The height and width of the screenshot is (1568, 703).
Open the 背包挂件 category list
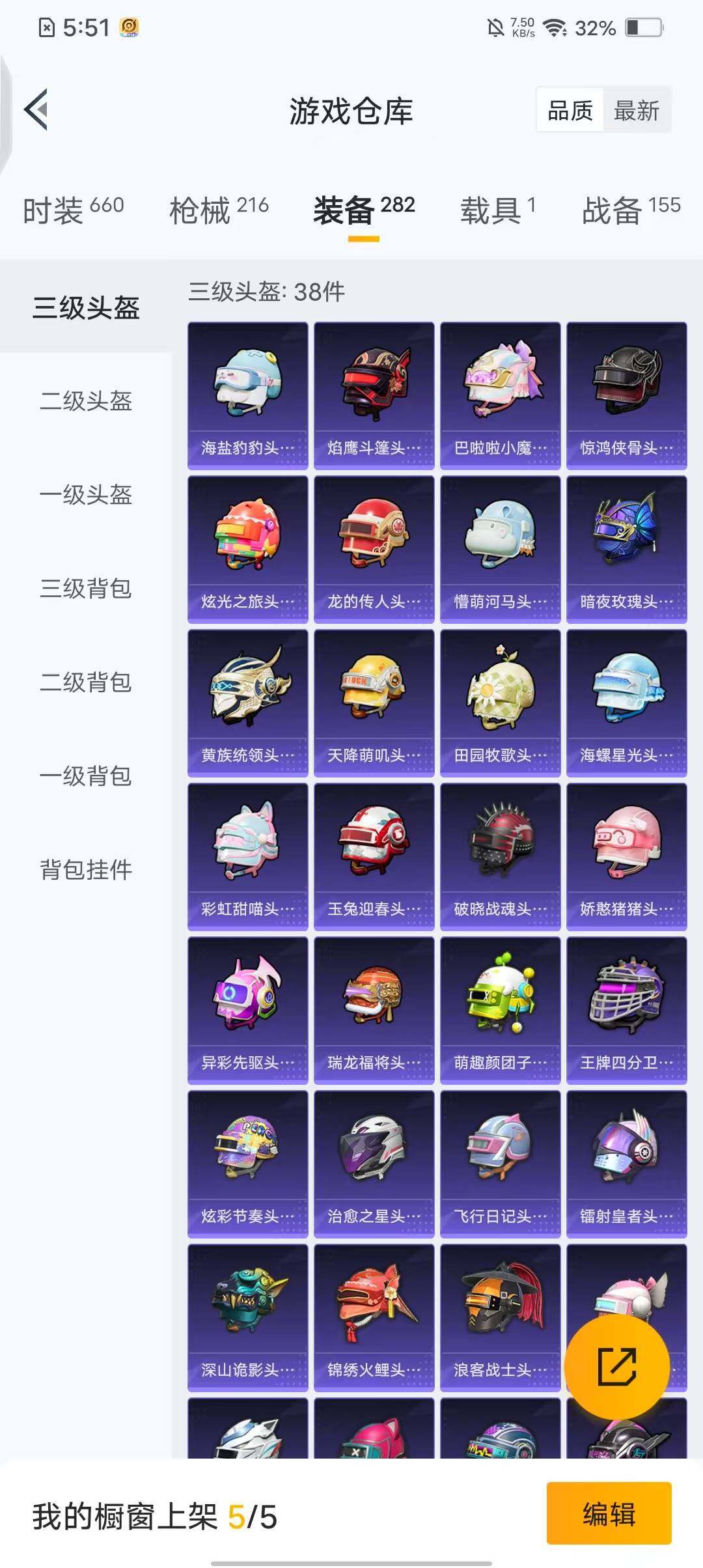(x=87, y=869)
